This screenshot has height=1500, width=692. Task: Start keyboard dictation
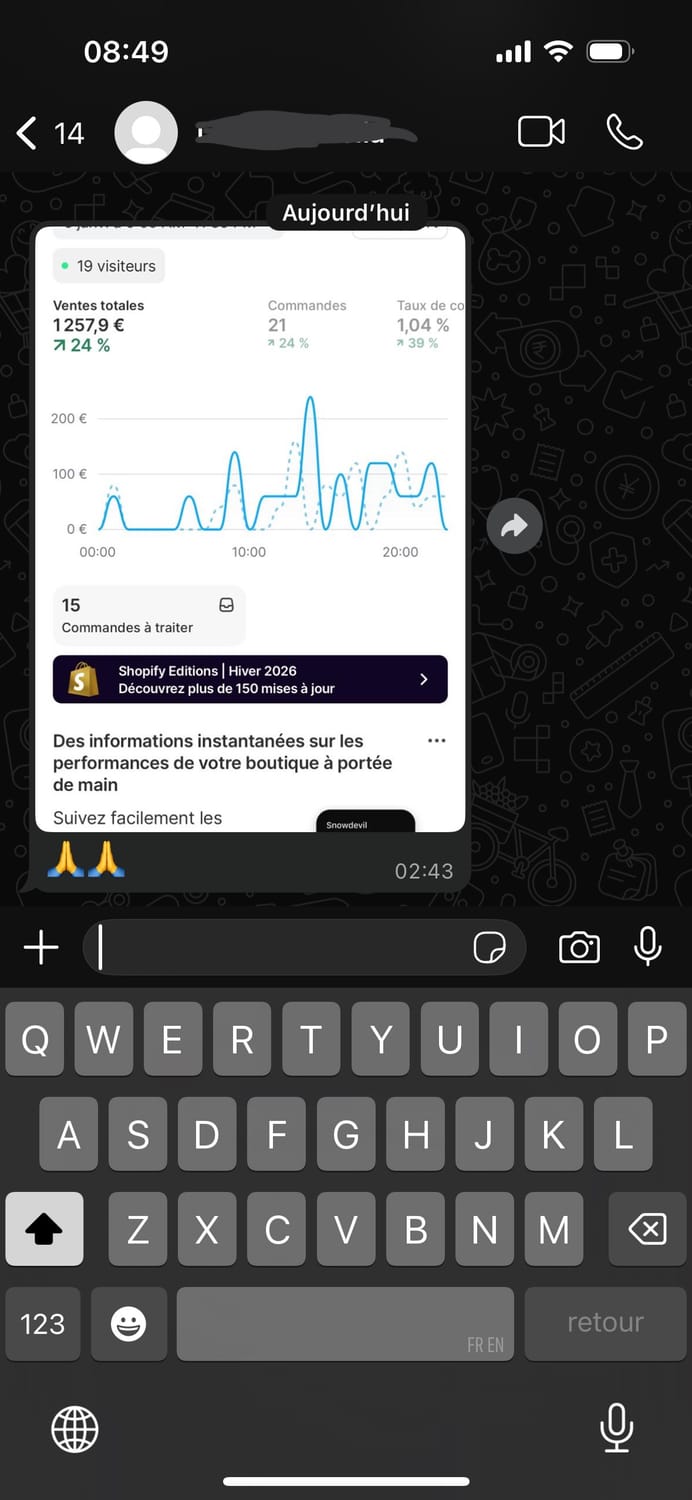click(x=616, y=1428)
